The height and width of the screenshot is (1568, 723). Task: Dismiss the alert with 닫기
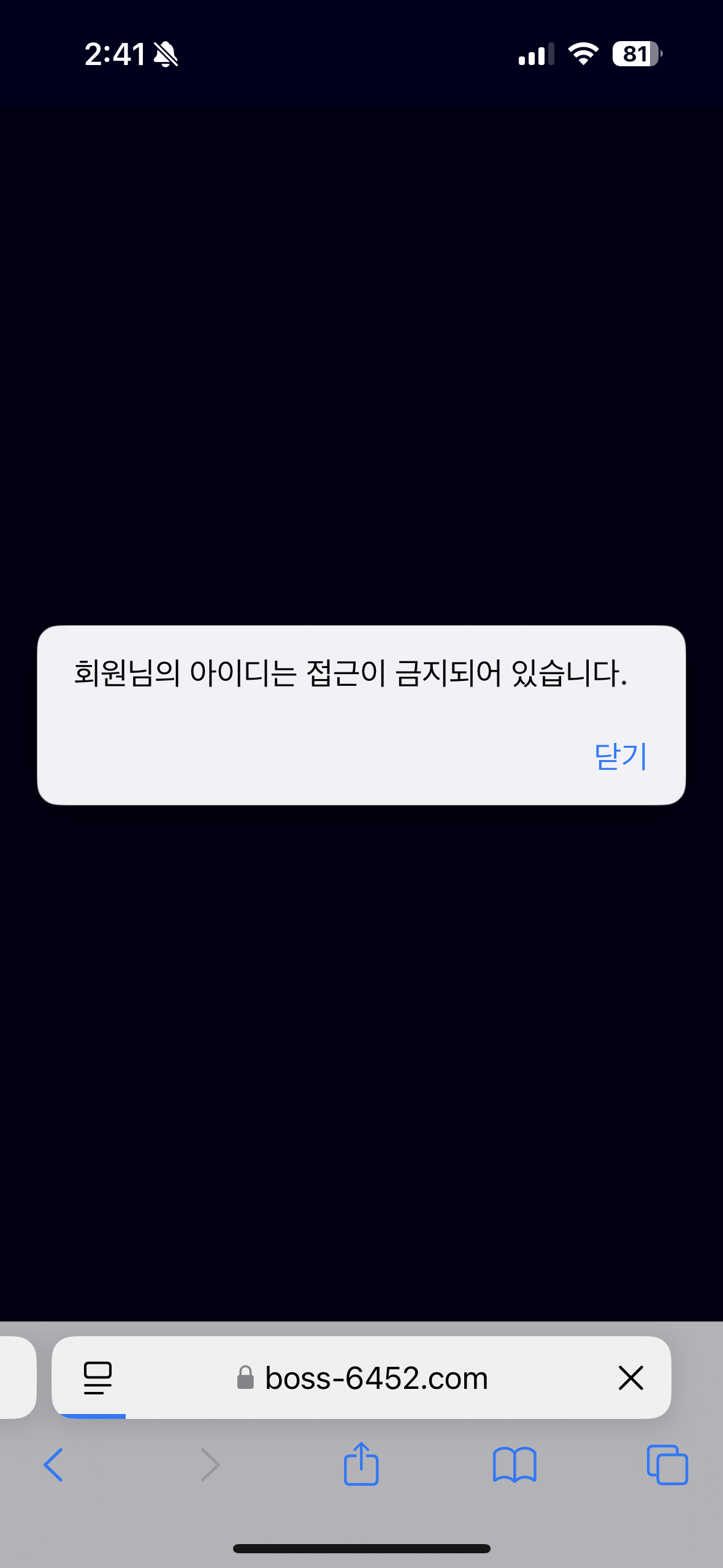[621, 756]
